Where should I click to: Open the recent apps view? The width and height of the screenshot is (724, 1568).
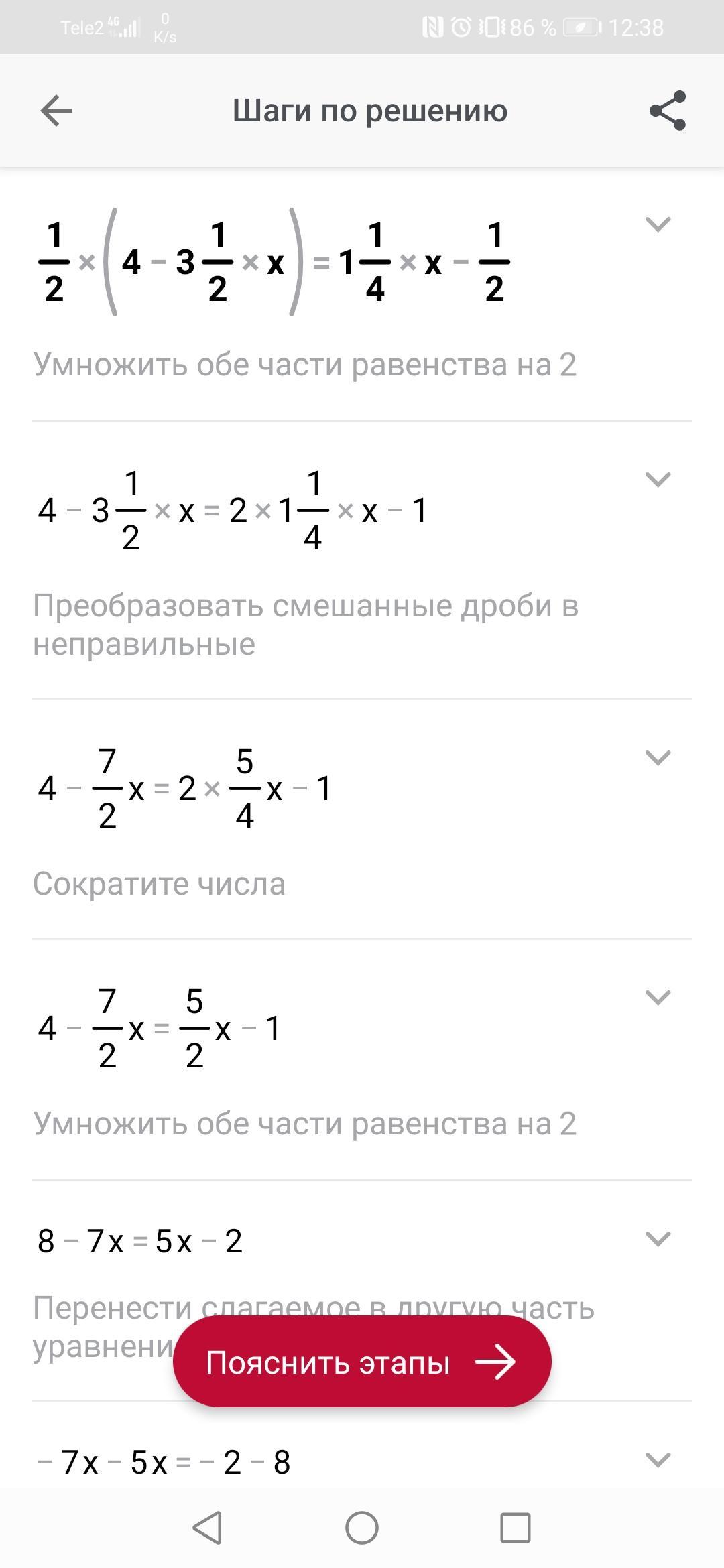(515, 1528)
